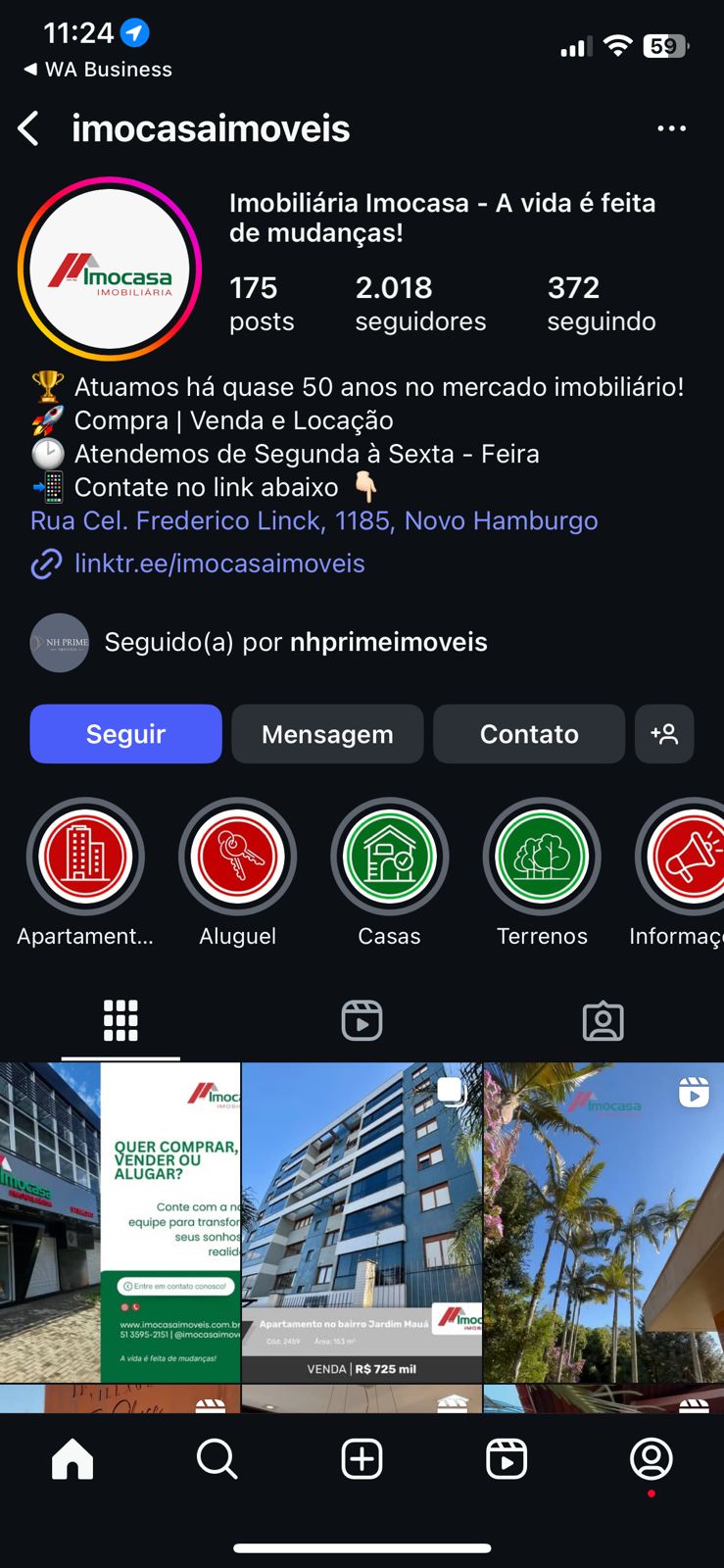Screen dimensions: 724x1568
Task: Tap the Rua Cel. Frederico Linck address link
Action: pyautogui.click(x=315, y=520)
